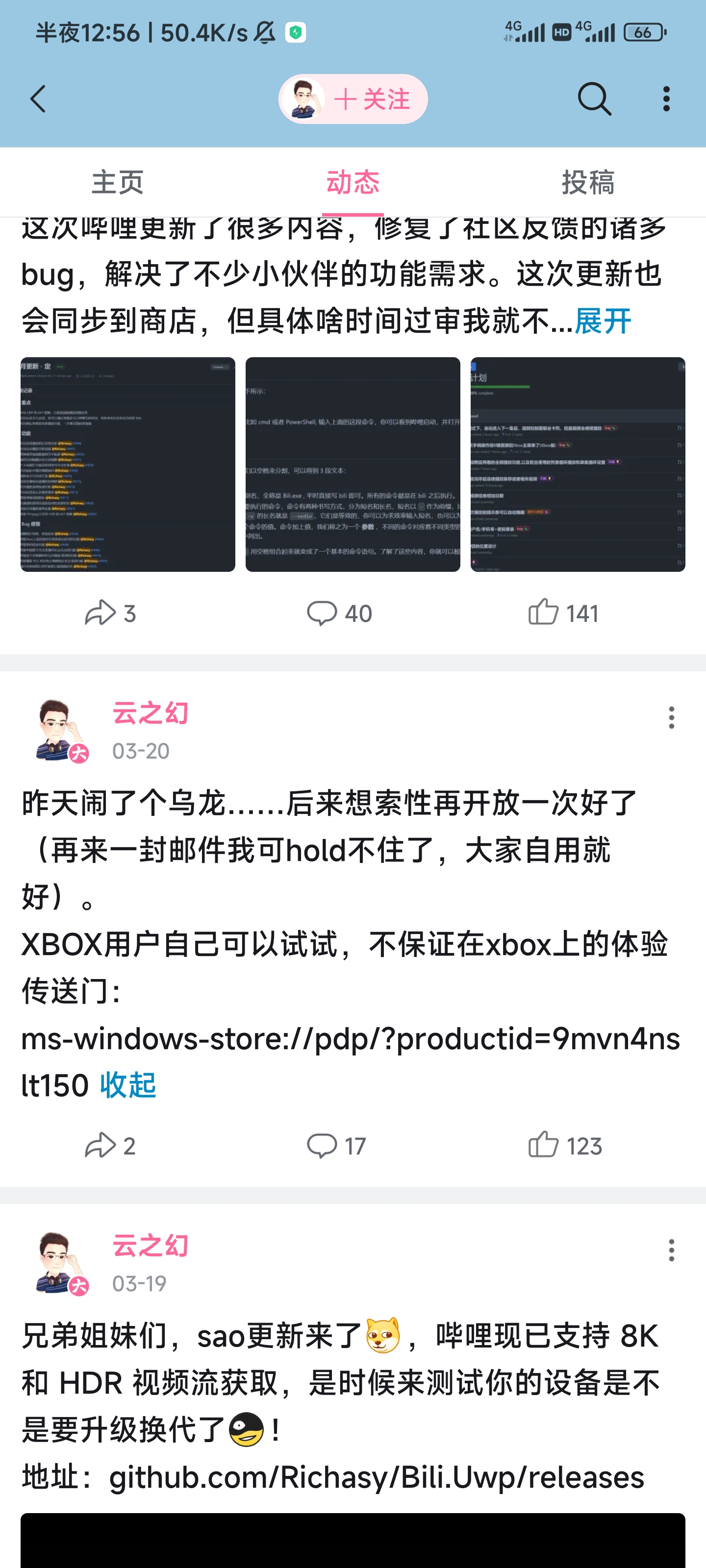
Task: Open 云之幻's profile avatar
Action: 58,731
